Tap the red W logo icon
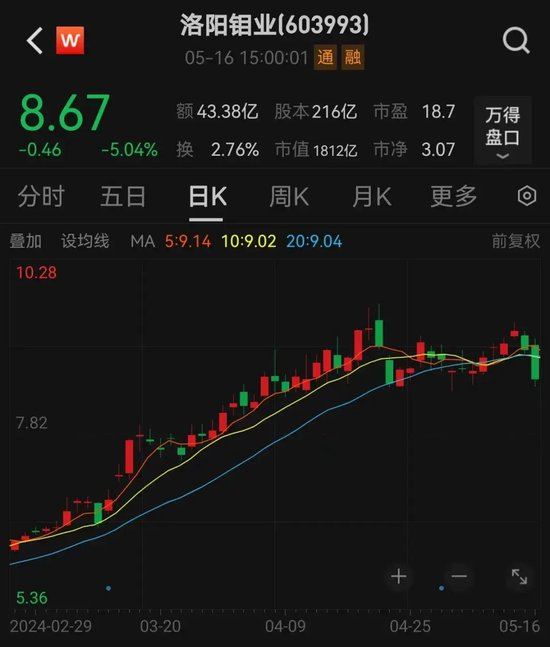Image resolution: width=550 pixels, height=647 pixels. (x=70, y=40)
